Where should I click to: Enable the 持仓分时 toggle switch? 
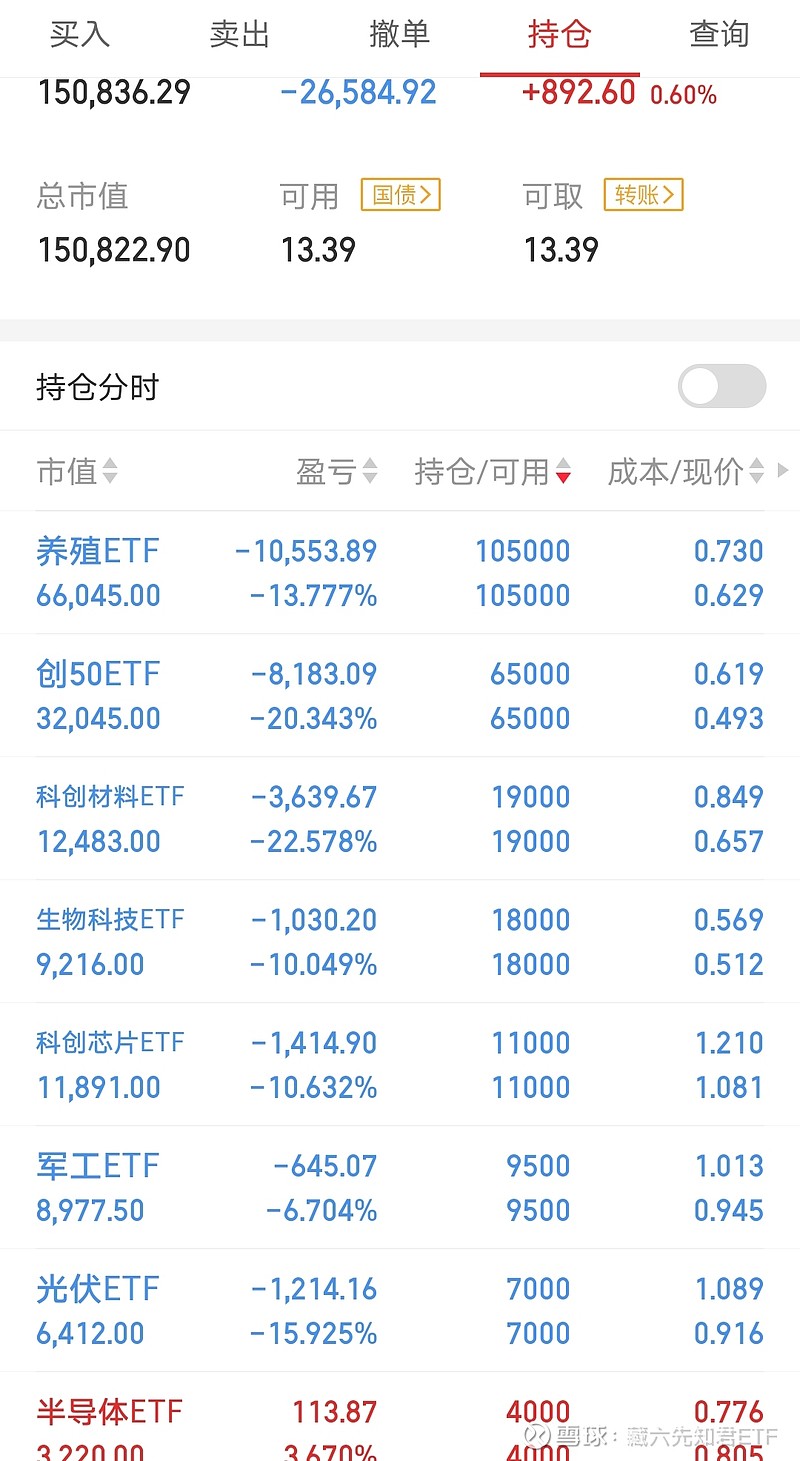point(721,386)
